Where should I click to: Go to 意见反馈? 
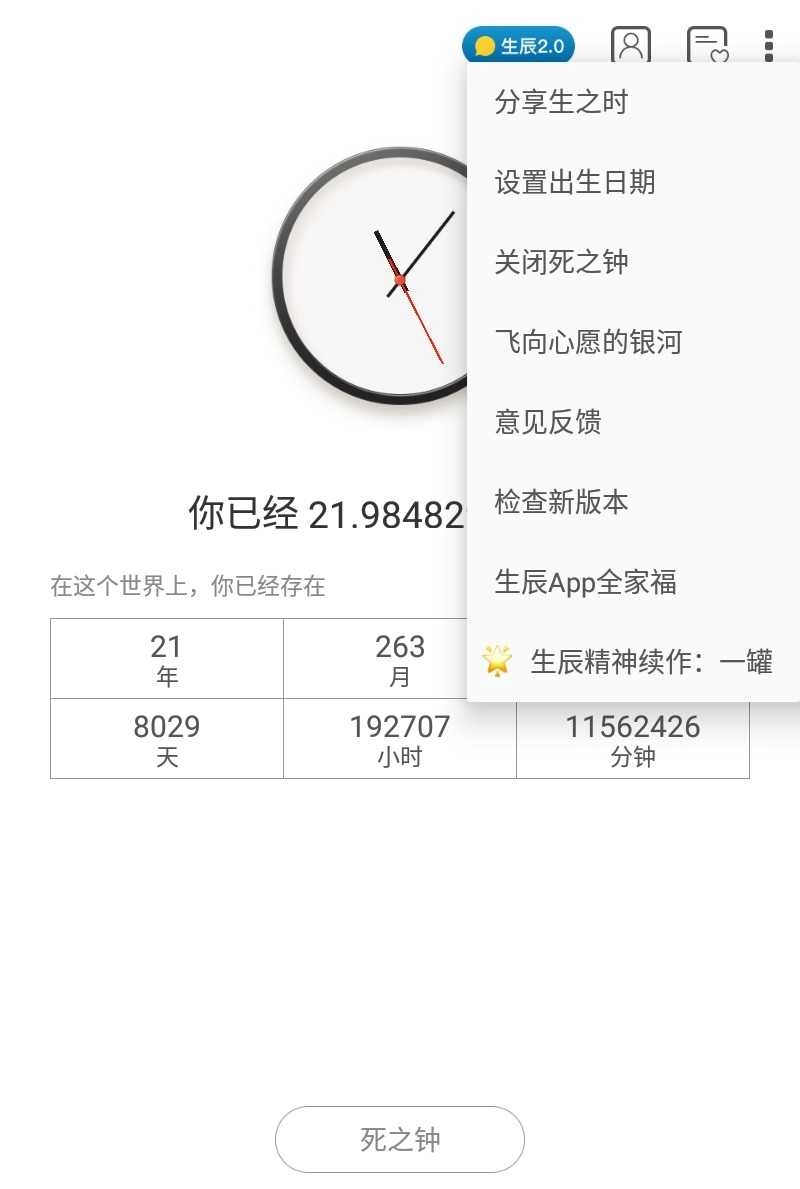point(548,422)
